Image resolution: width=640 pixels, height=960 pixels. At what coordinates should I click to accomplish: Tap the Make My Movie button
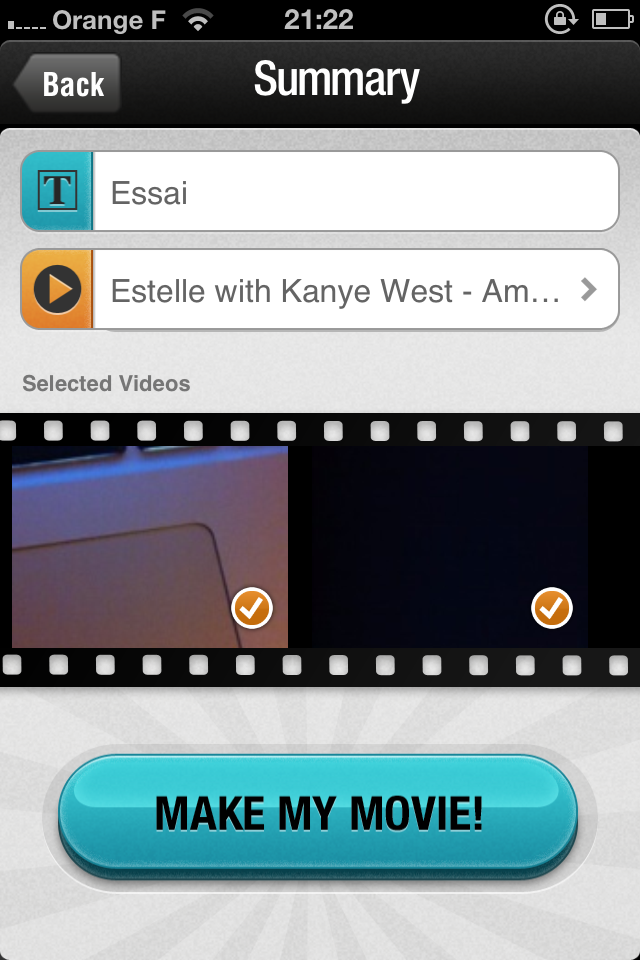click(x=319, y=814)
